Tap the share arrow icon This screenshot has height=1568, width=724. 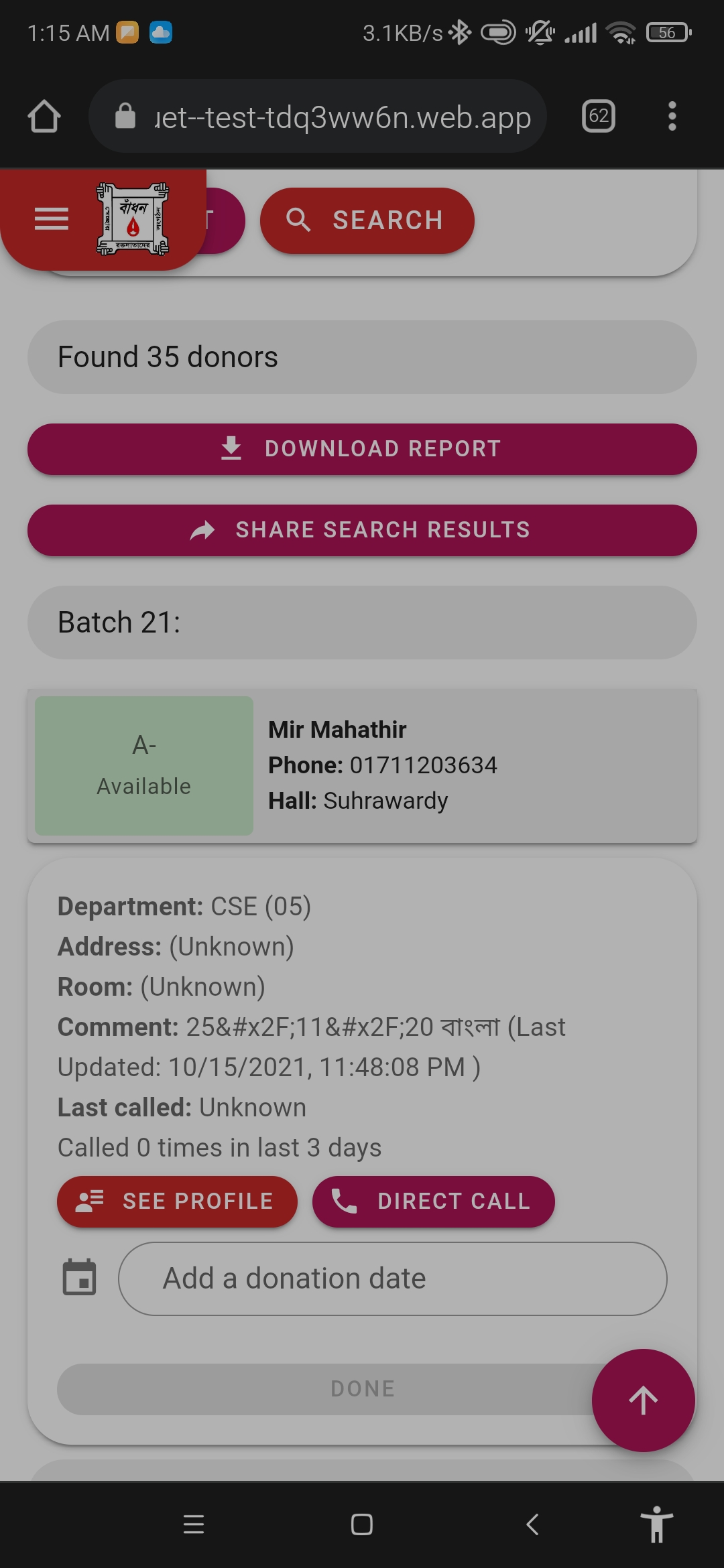tap(201, 529)
